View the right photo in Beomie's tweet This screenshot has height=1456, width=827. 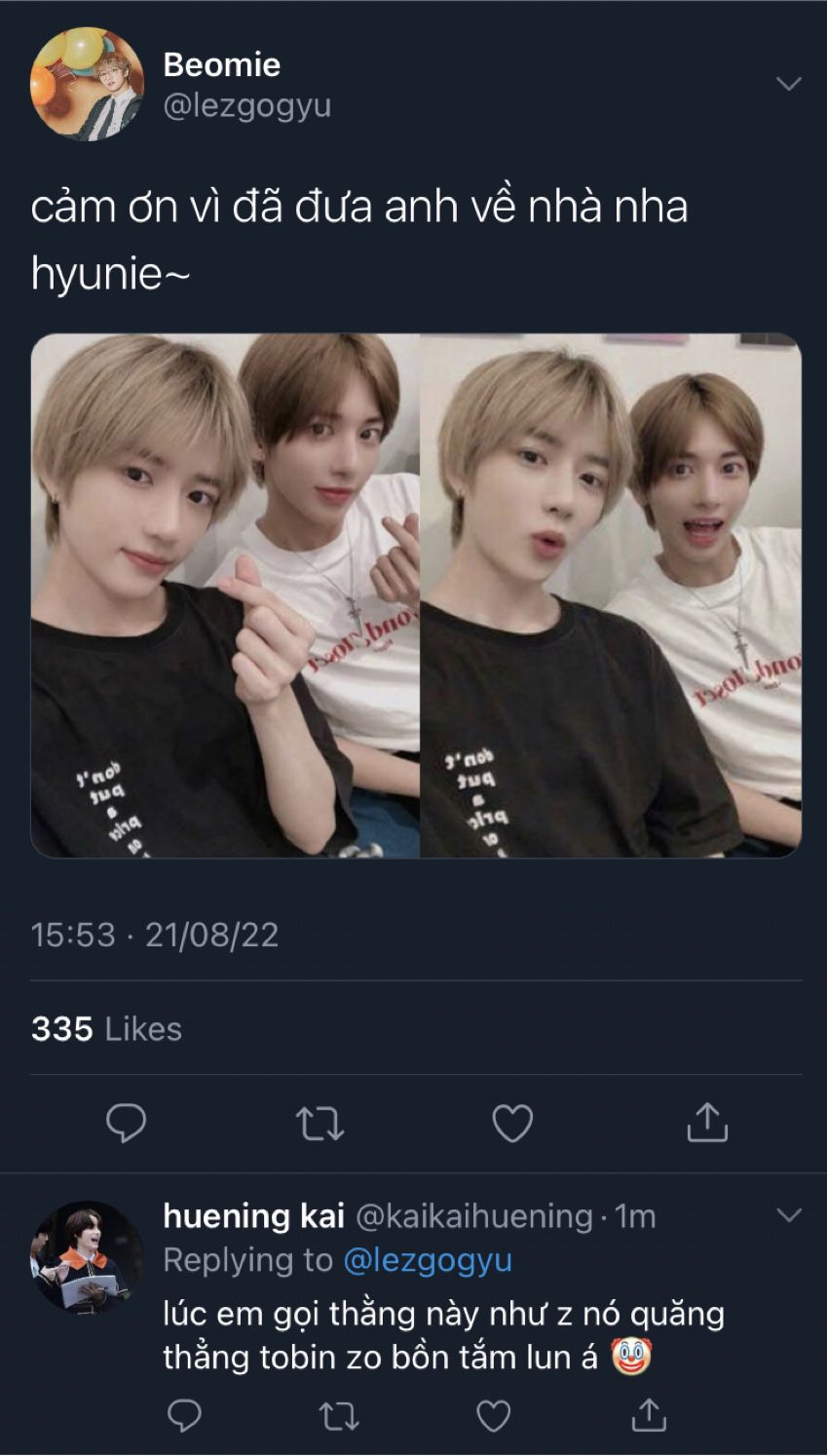click(611, 595)
